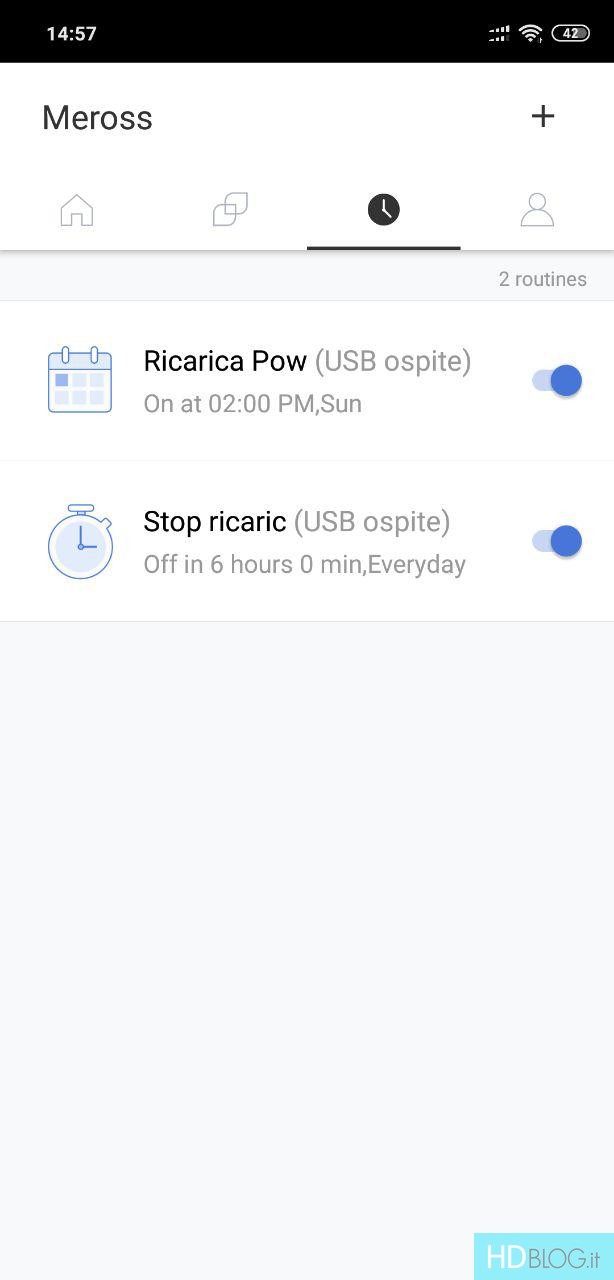Image resolution: width=614 pixels, height=1280 pixels.
Task: Open the scenes tab with overlapping squares
Action: coord(230,210)
